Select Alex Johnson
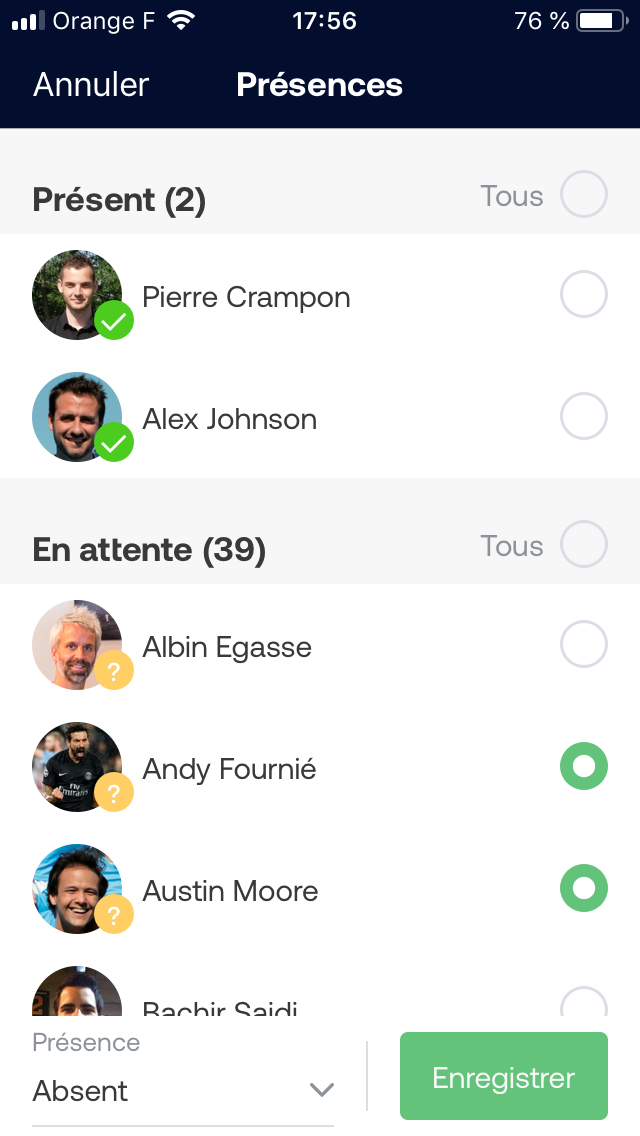The width and height of the screenshot is (640, 1136). pyautogui.click(x=583, y=417)
